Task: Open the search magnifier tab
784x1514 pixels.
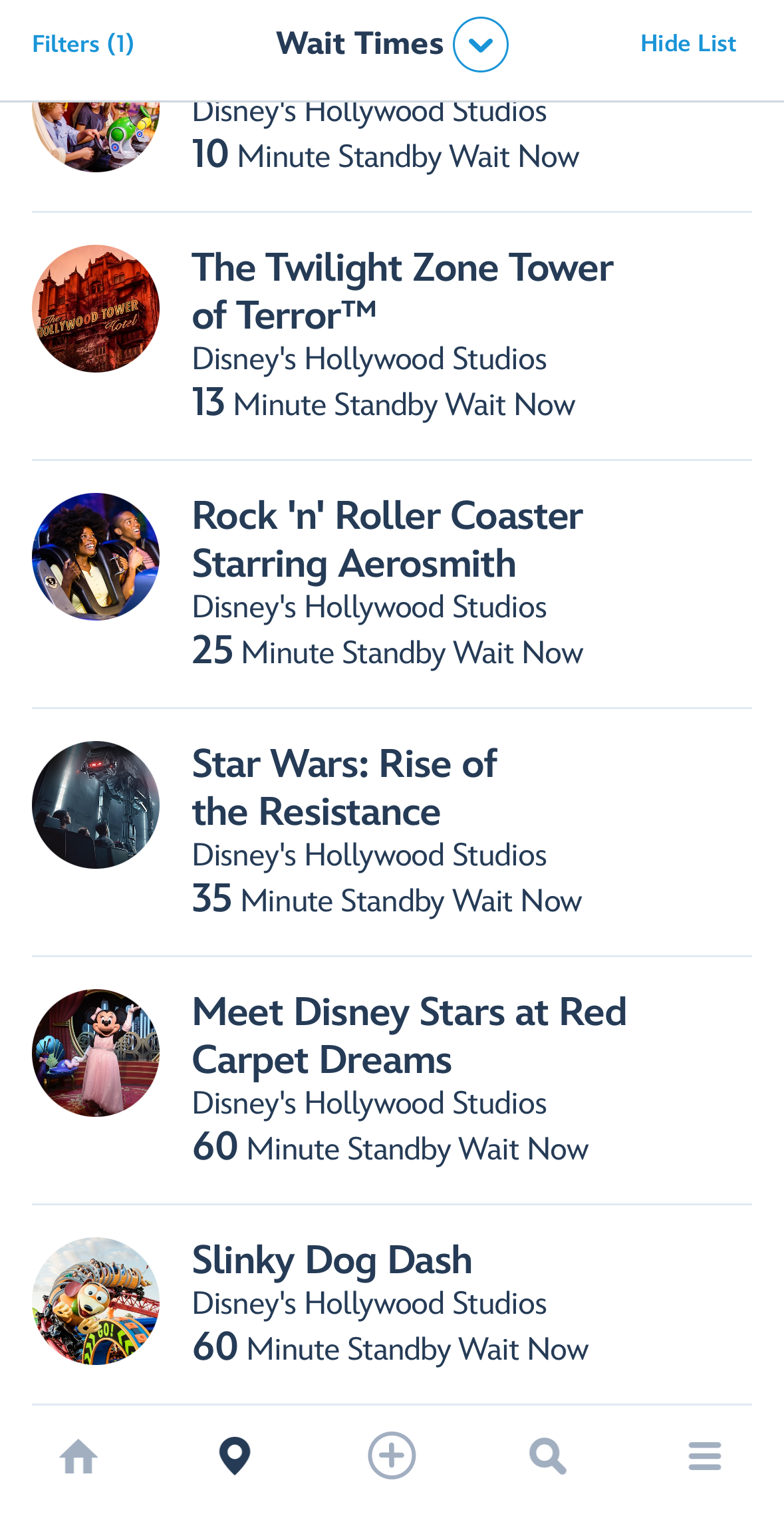Action: point(548,1456)
